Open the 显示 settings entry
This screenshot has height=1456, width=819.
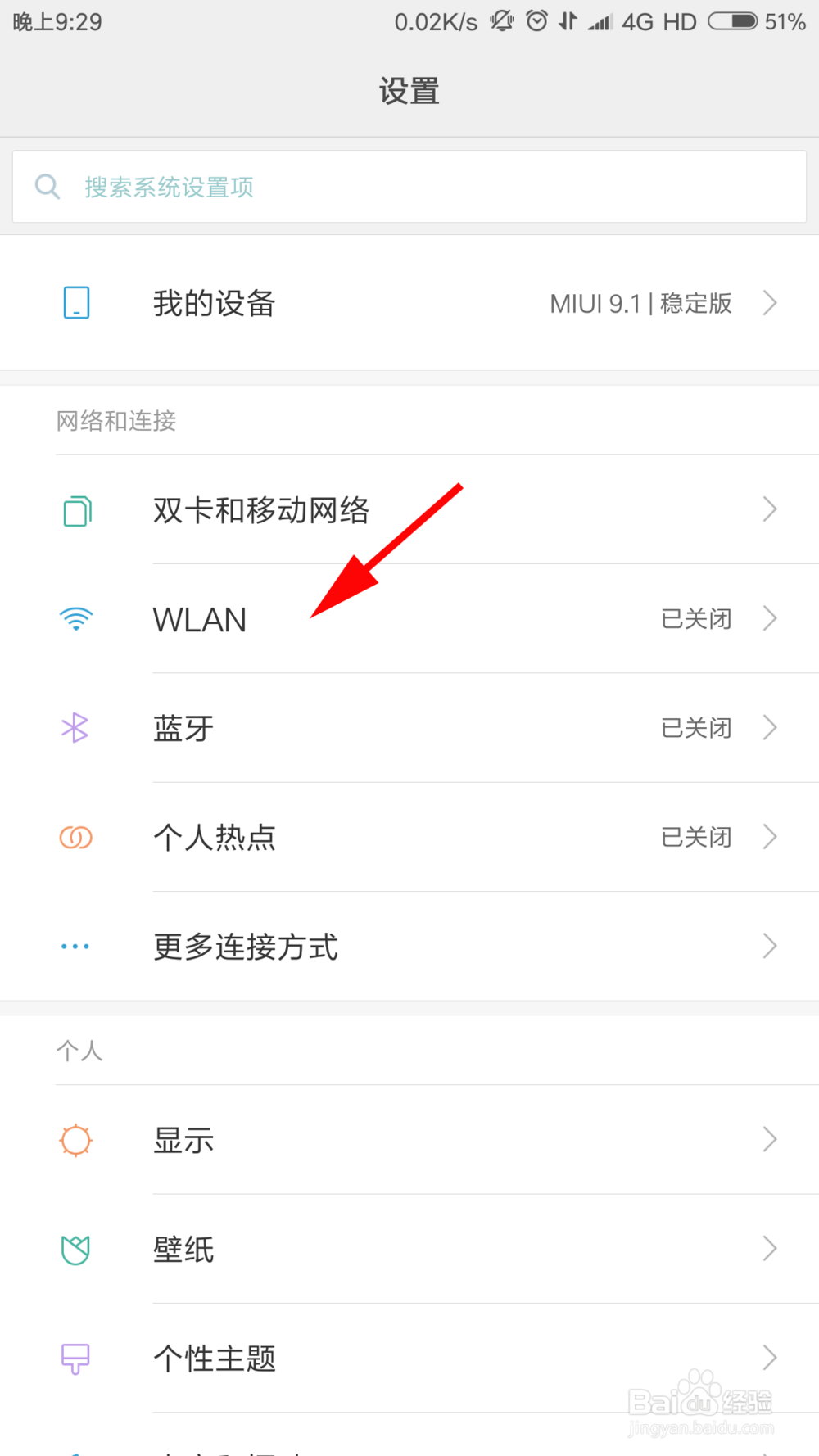[x=409, y=1139]
